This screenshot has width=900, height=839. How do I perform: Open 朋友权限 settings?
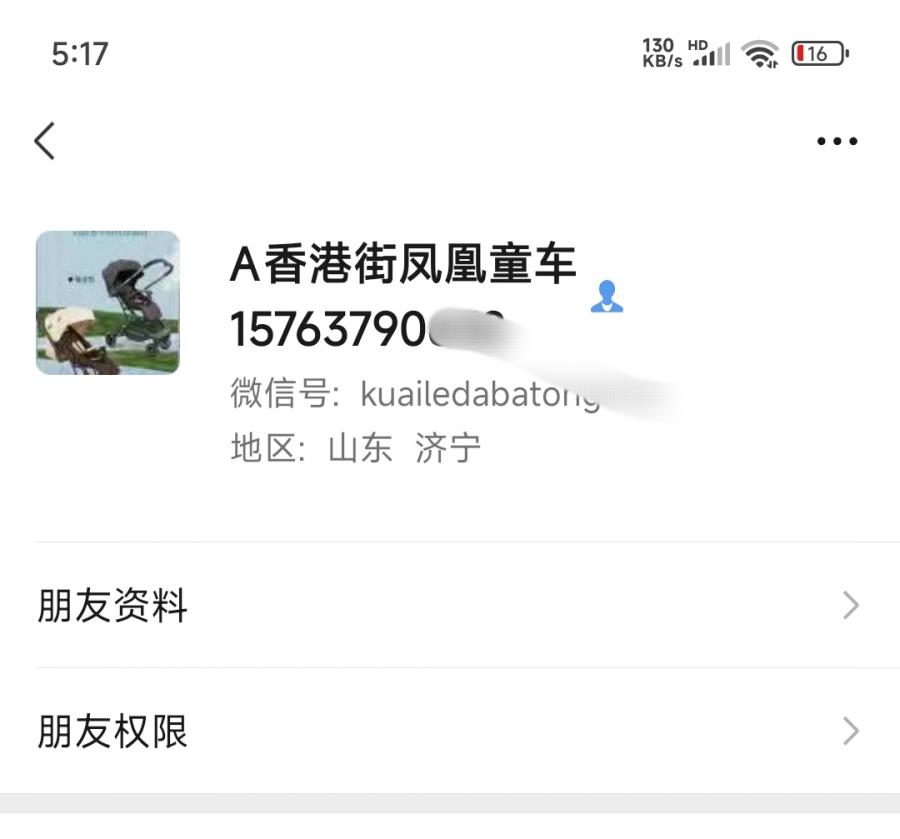(448, 732)
